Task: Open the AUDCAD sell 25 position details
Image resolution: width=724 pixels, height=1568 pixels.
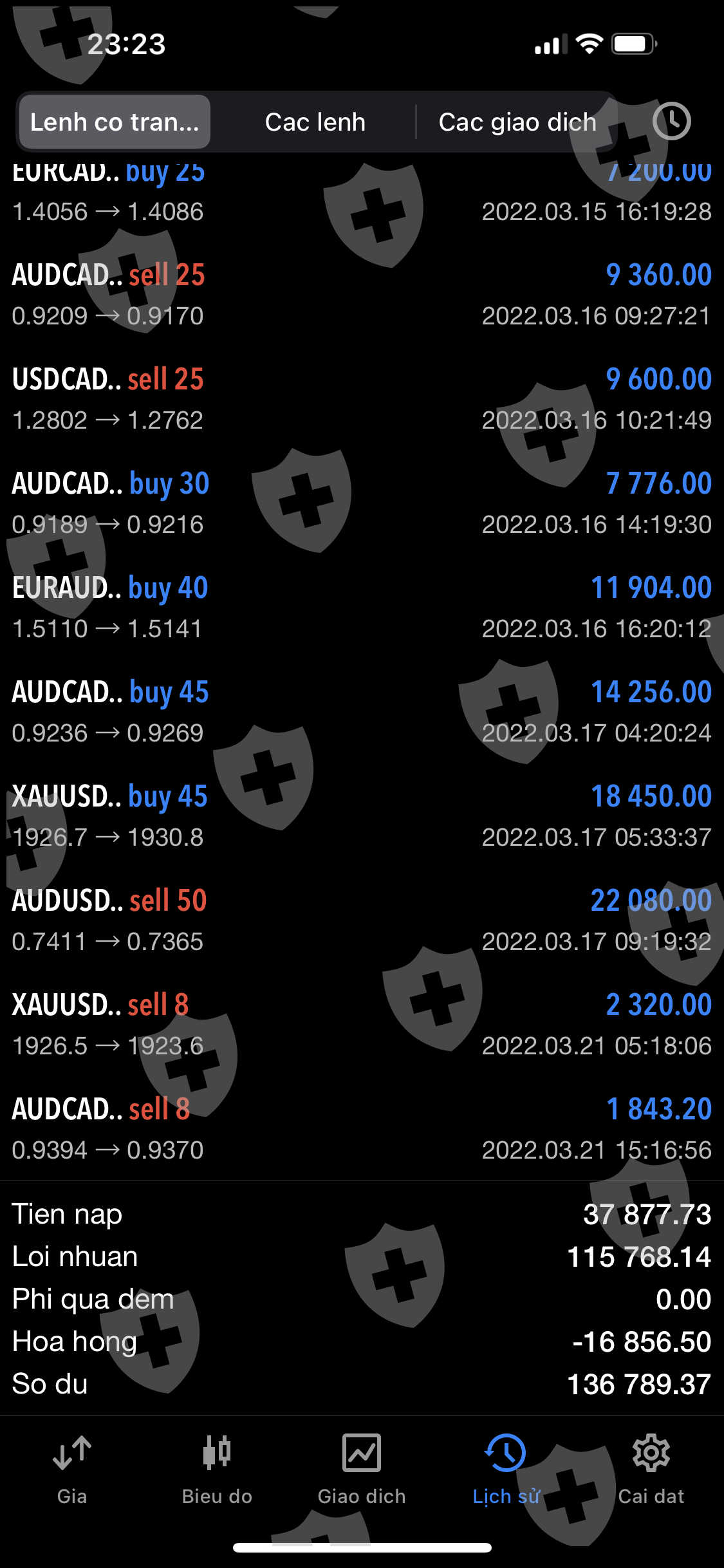Action: pos(362,295)
